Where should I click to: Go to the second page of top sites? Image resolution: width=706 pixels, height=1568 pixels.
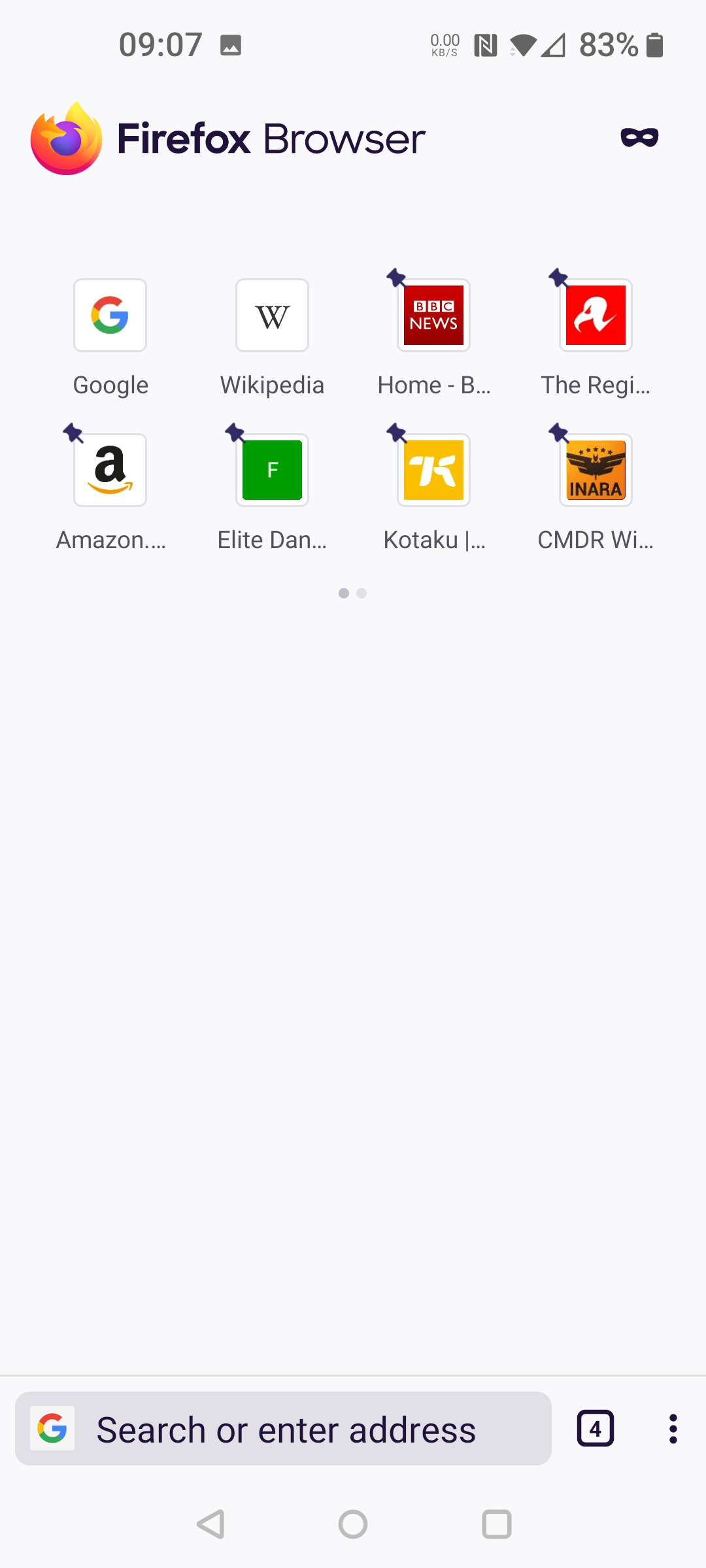(361, 593)
